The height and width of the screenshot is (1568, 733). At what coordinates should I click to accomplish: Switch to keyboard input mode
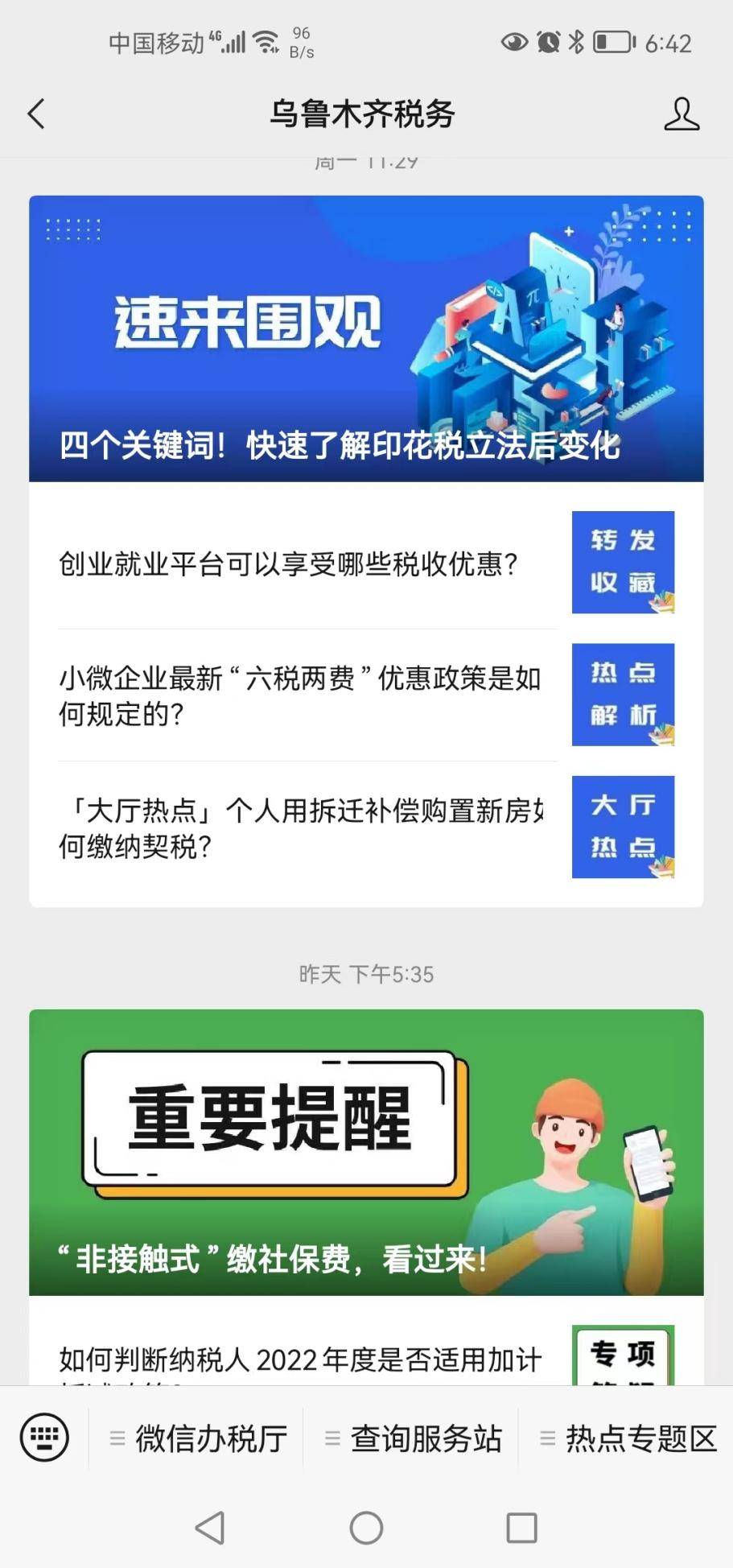(x=44, y=1437)
